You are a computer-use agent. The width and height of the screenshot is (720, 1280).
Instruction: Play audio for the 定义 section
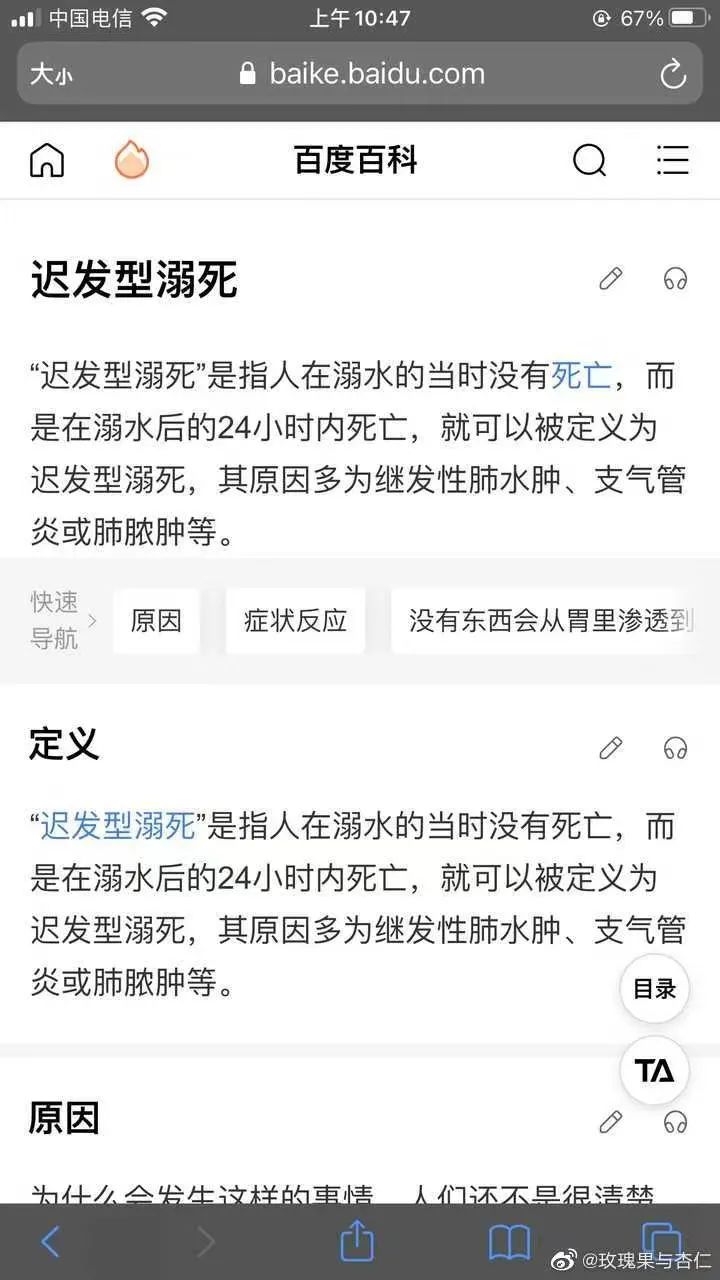click(x=675, y=747)
